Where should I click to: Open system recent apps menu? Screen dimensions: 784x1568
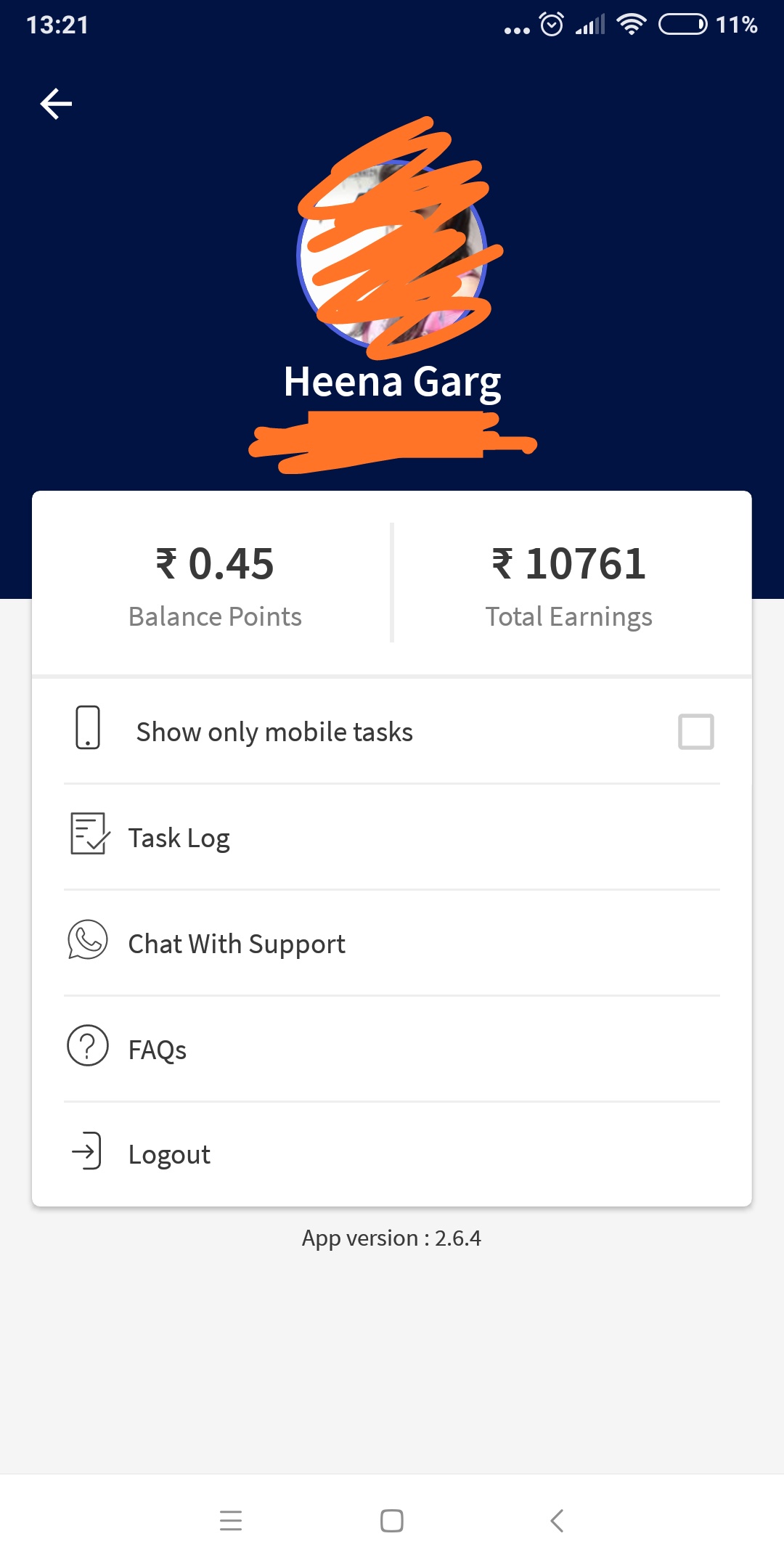231,1520
